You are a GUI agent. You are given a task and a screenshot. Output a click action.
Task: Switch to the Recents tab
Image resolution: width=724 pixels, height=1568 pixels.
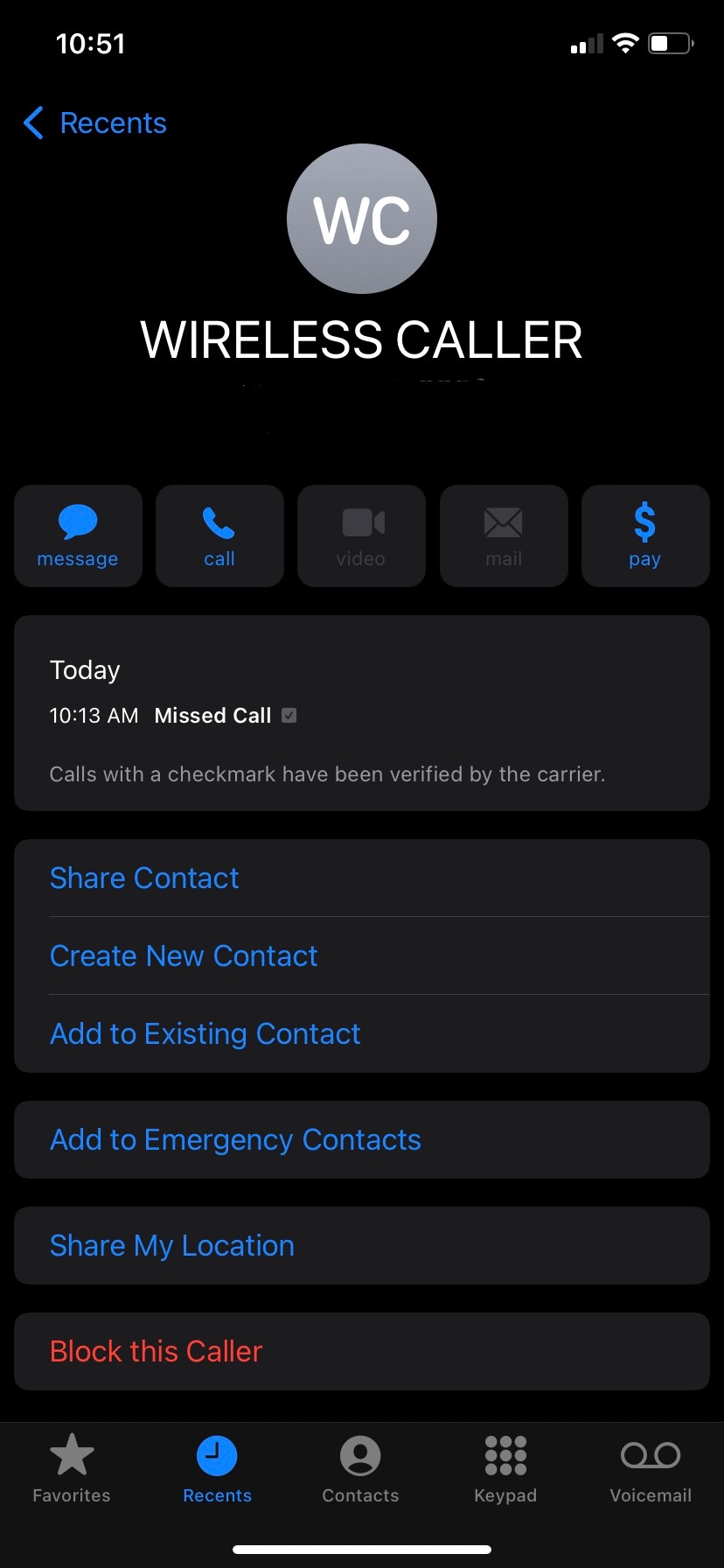217,1470
